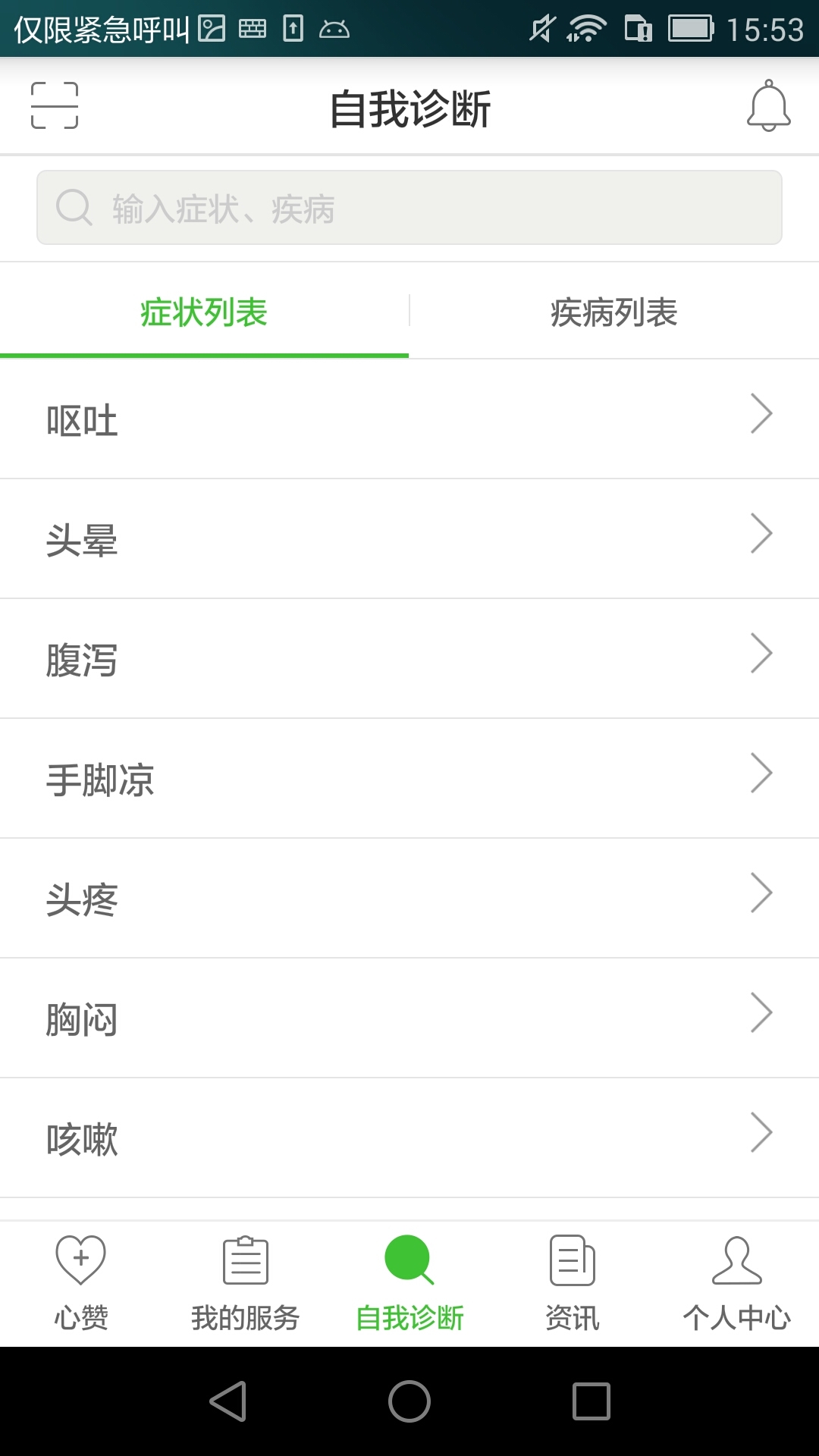
Task: Open the QR scan icon
Action: pos(55,105)
